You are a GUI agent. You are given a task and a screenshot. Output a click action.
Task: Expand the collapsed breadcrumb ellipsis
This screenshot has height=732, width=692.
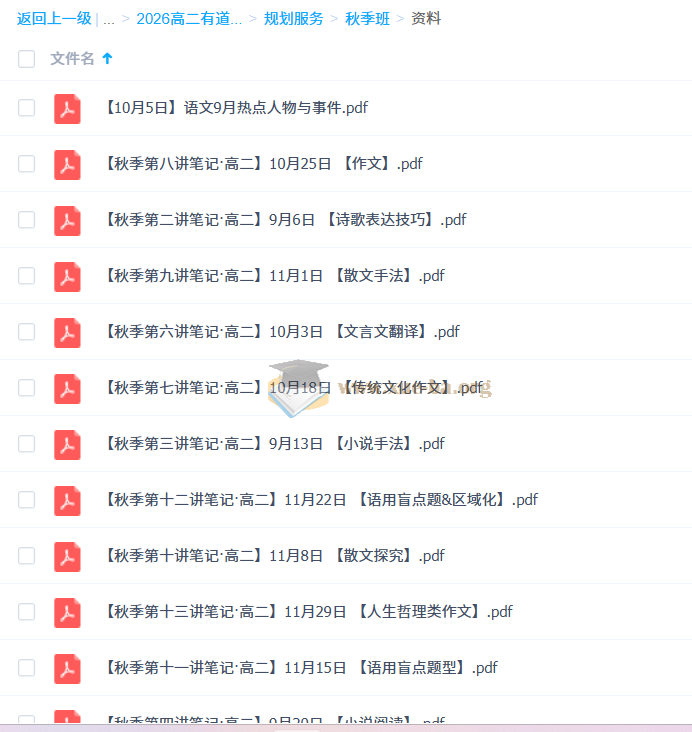(x=108, y=19)
